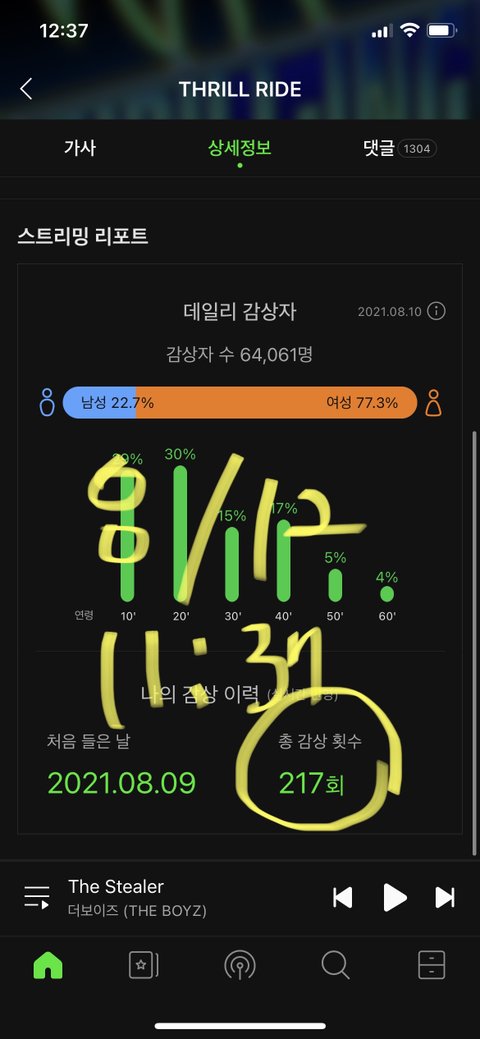Switch to the 가사 lyrics tab
Viewport: 480px width, 1039px height.
point(80,148)
